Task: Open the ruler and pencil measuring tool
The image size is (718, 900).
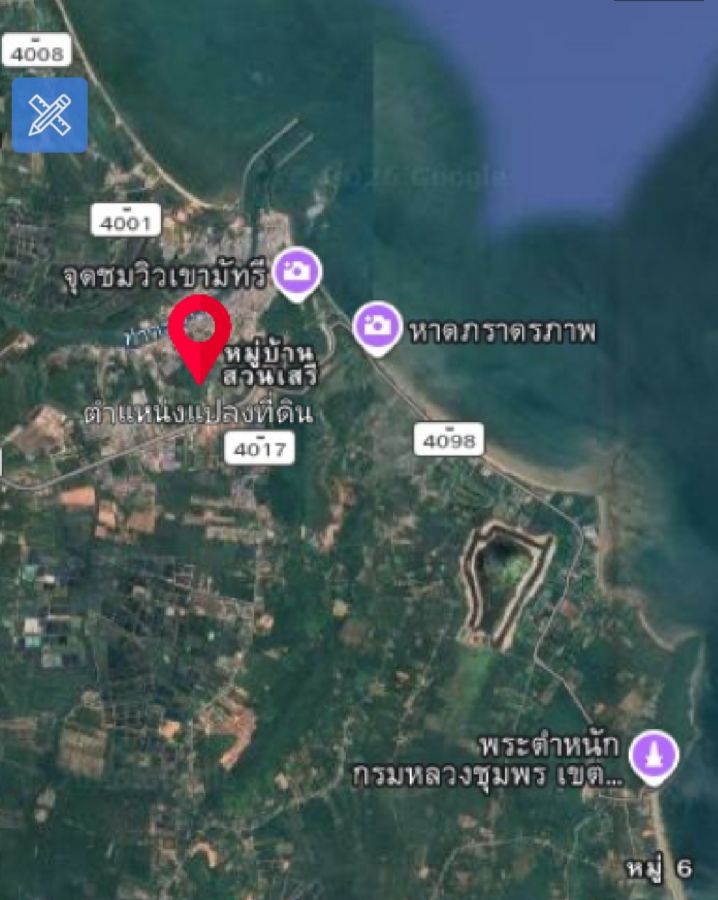Action: [49, 115]
